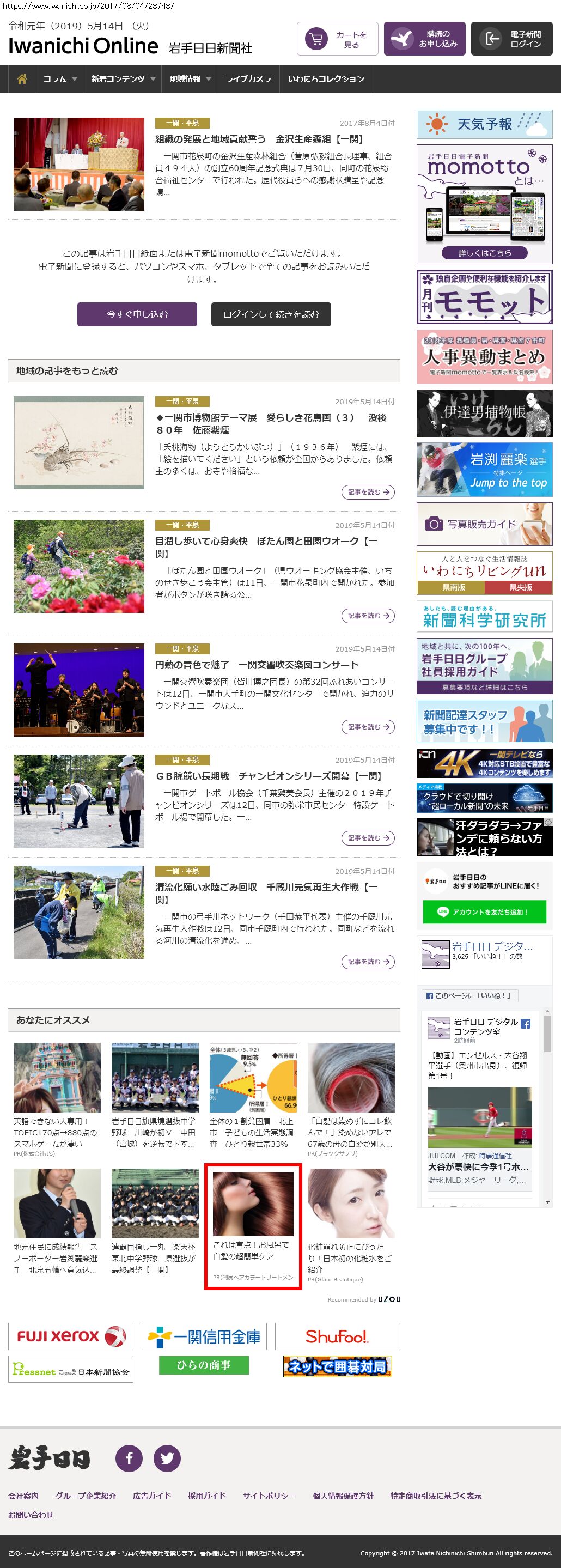Open 会社案内 footer link
This screenshot has width=561, height=1568.
point(23,1496)
